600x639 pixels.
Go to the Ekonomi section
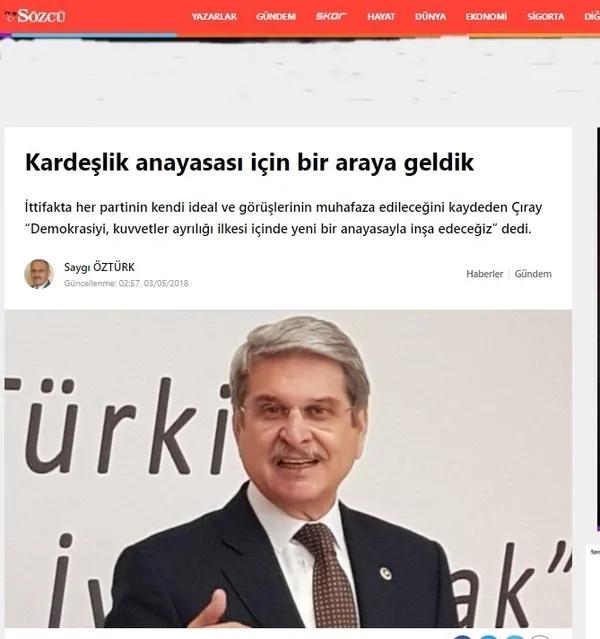[487, 17]
